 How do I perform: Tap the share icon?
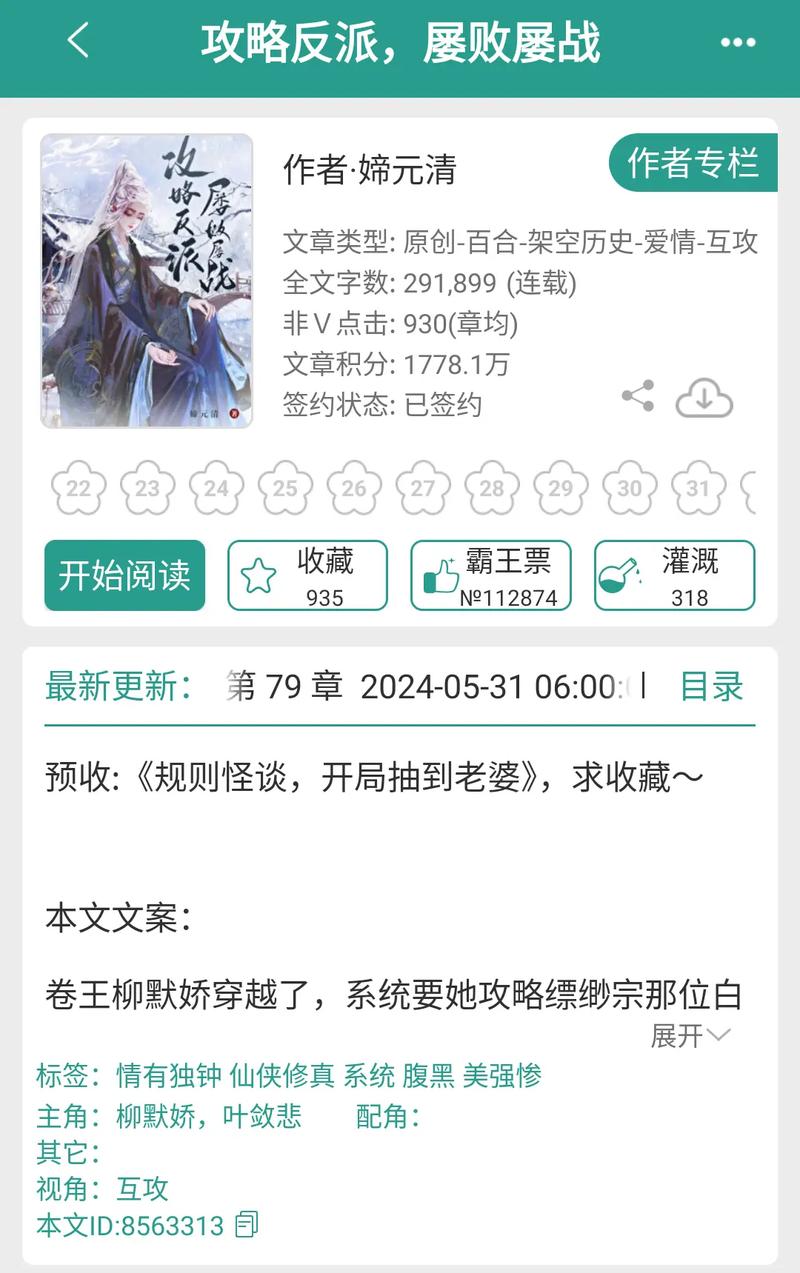(637, 396)
